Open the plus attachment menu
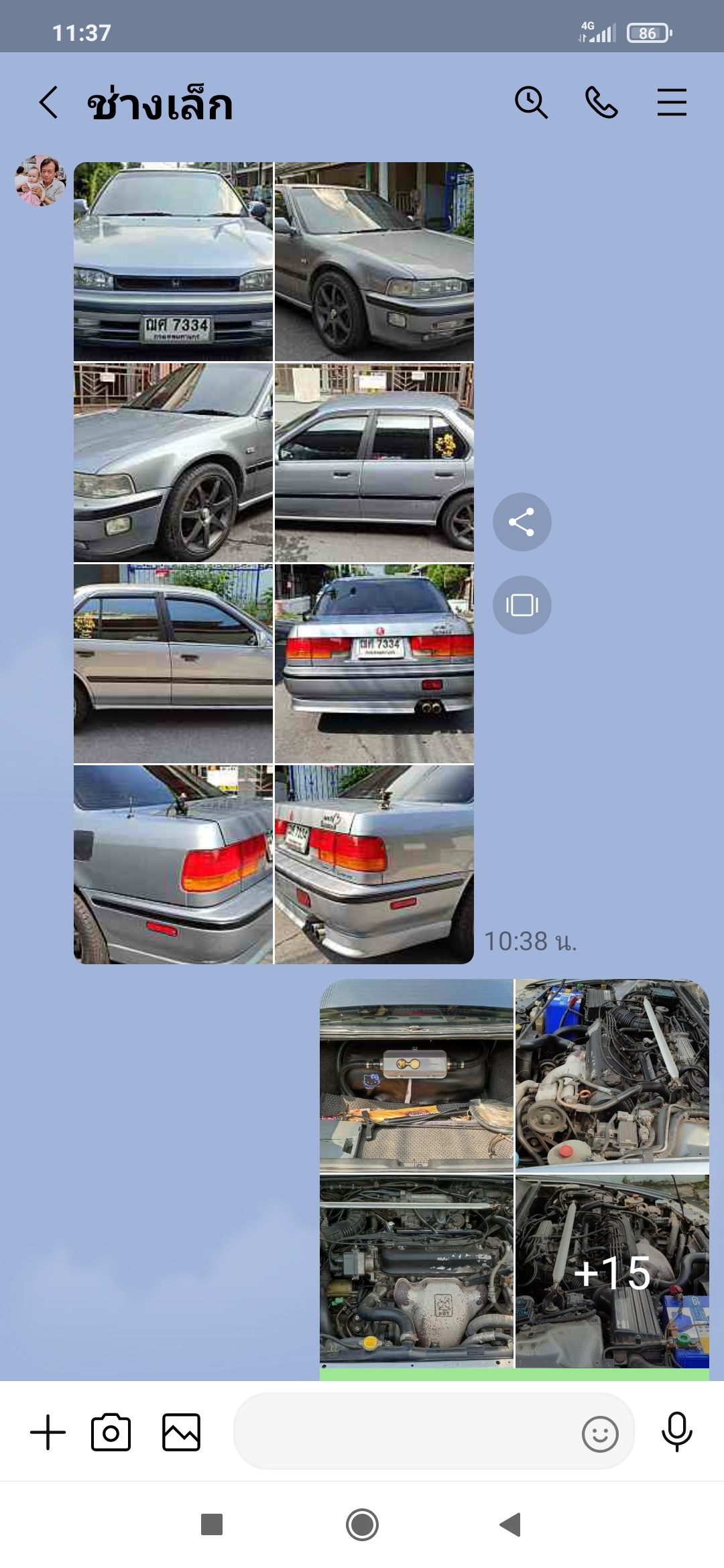The height and width of the screenshot is (1568, 724). (48, 1432)
